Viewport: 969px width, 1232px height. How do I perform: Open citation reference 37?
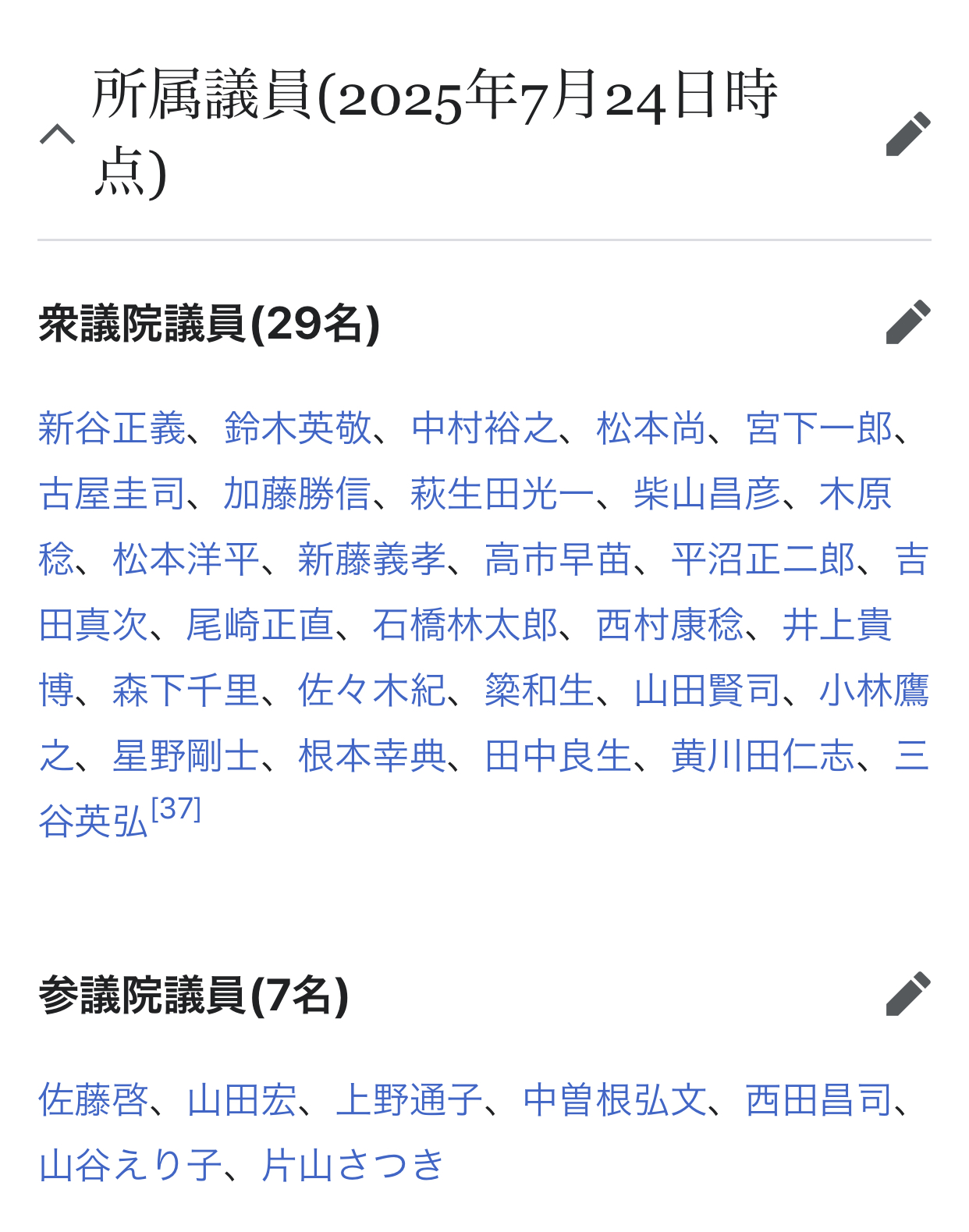point(176,809)
